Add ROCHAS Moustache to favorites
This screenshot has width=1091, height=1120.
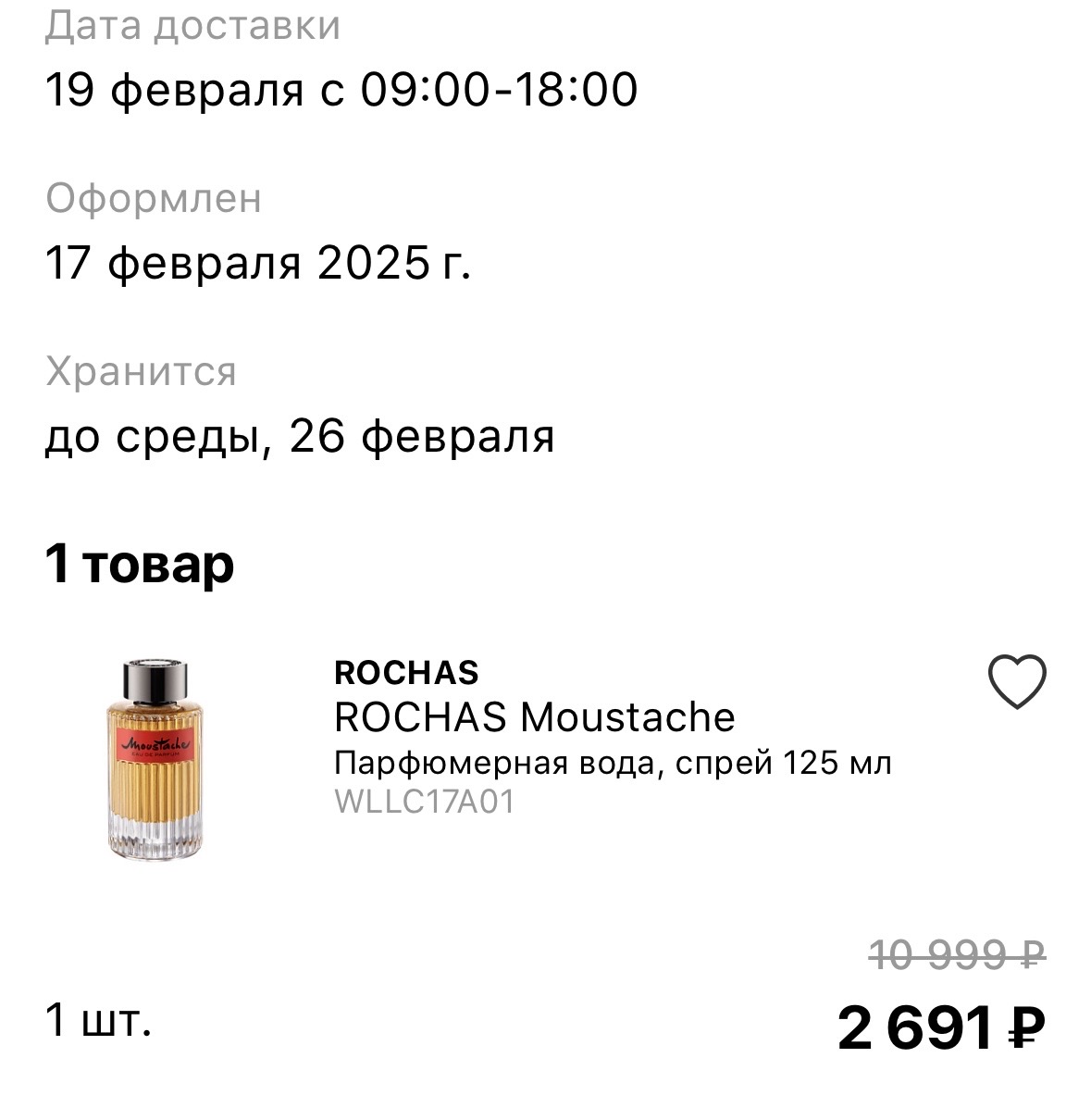tap(1017, 681)
